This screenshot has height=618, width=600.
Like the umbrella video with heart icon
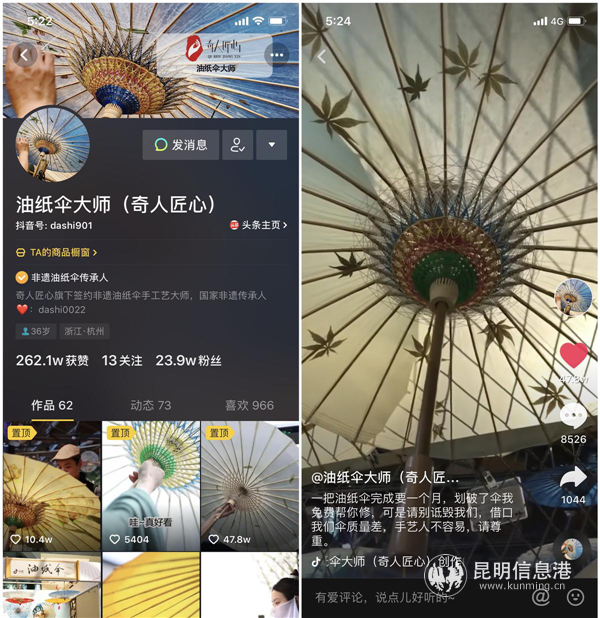point(573,355)
